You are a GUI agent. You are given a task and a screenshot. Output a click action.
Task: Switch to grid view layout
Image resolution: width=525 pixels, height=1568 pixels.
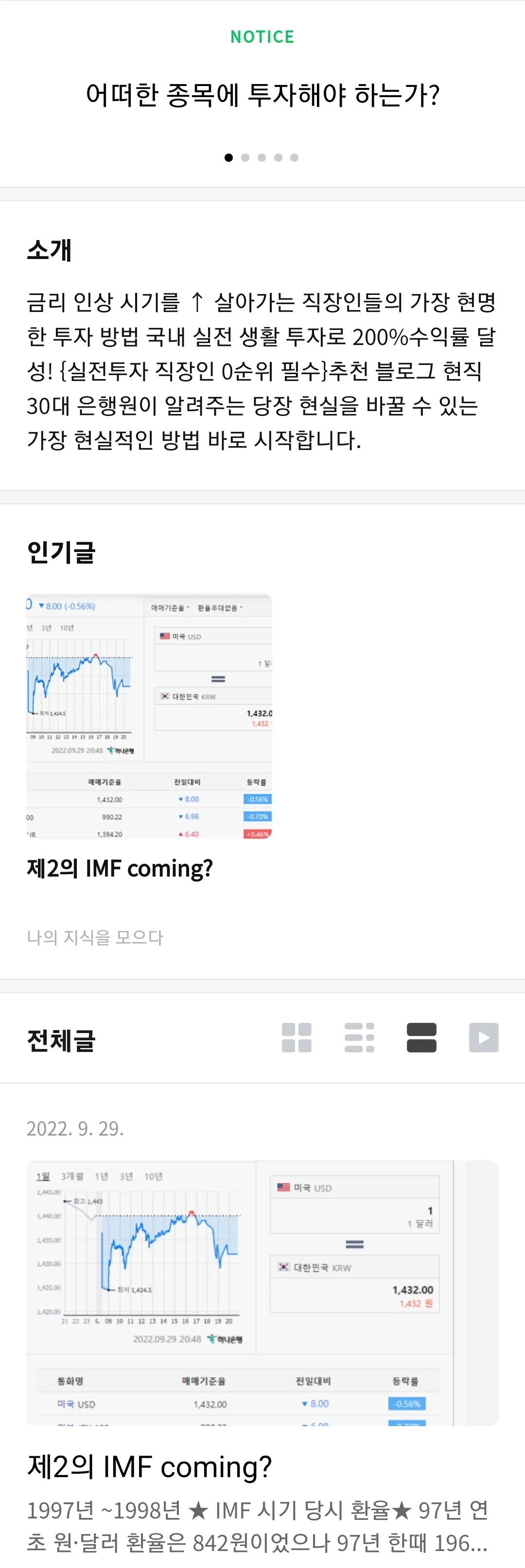297,1038
